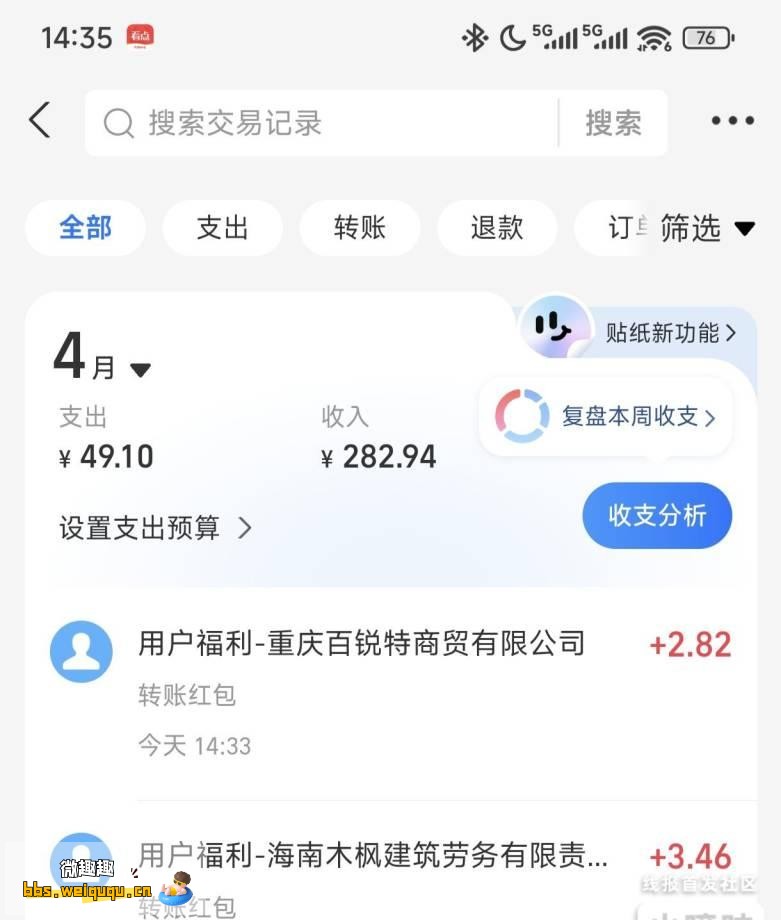The image size is (781, 920).
Task: Switch to the 支出 filter
Action: 222,228
